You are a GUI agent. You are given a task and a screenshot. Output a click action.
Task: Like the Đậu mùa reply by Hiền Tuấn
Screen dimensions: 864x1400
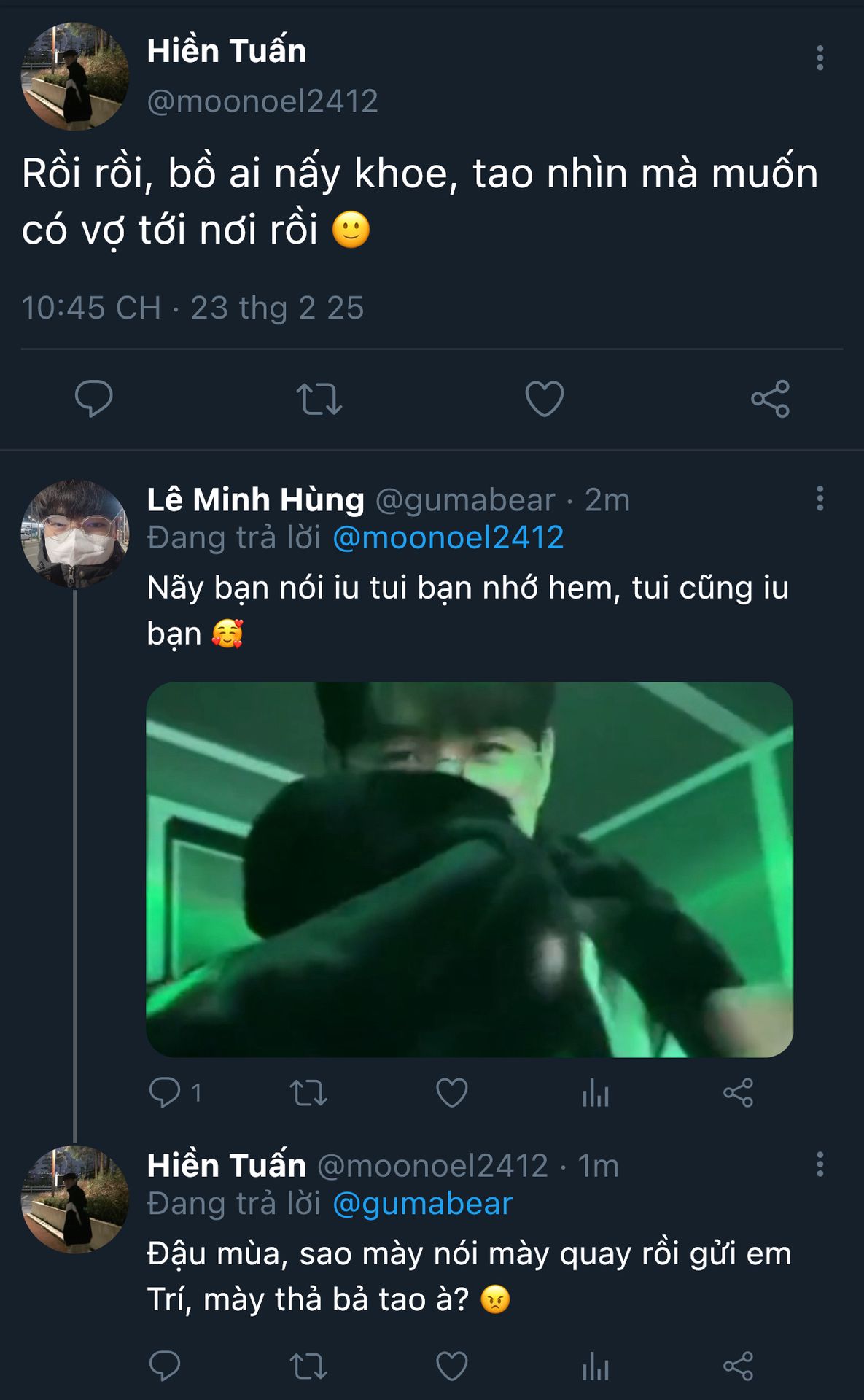pyautogui.click(x=451, y=1366)
